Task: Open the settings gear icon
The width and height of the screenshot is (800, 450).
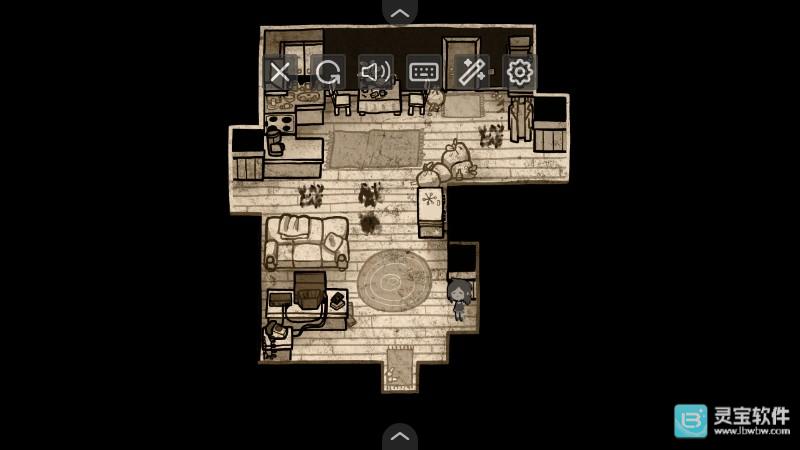Action: point(519,72)
